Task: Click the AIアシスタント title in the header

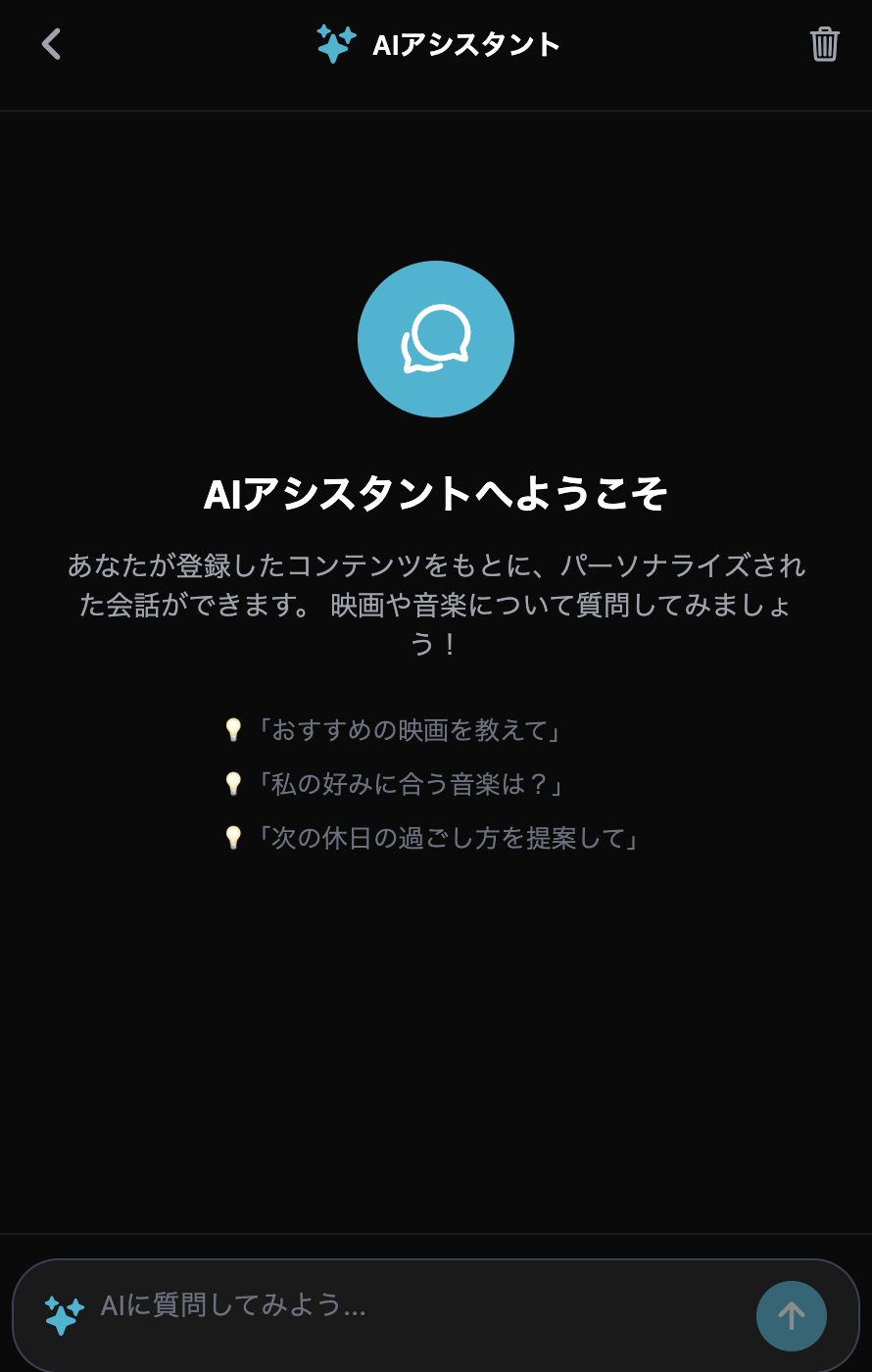Action: click(x=463, y=43)
